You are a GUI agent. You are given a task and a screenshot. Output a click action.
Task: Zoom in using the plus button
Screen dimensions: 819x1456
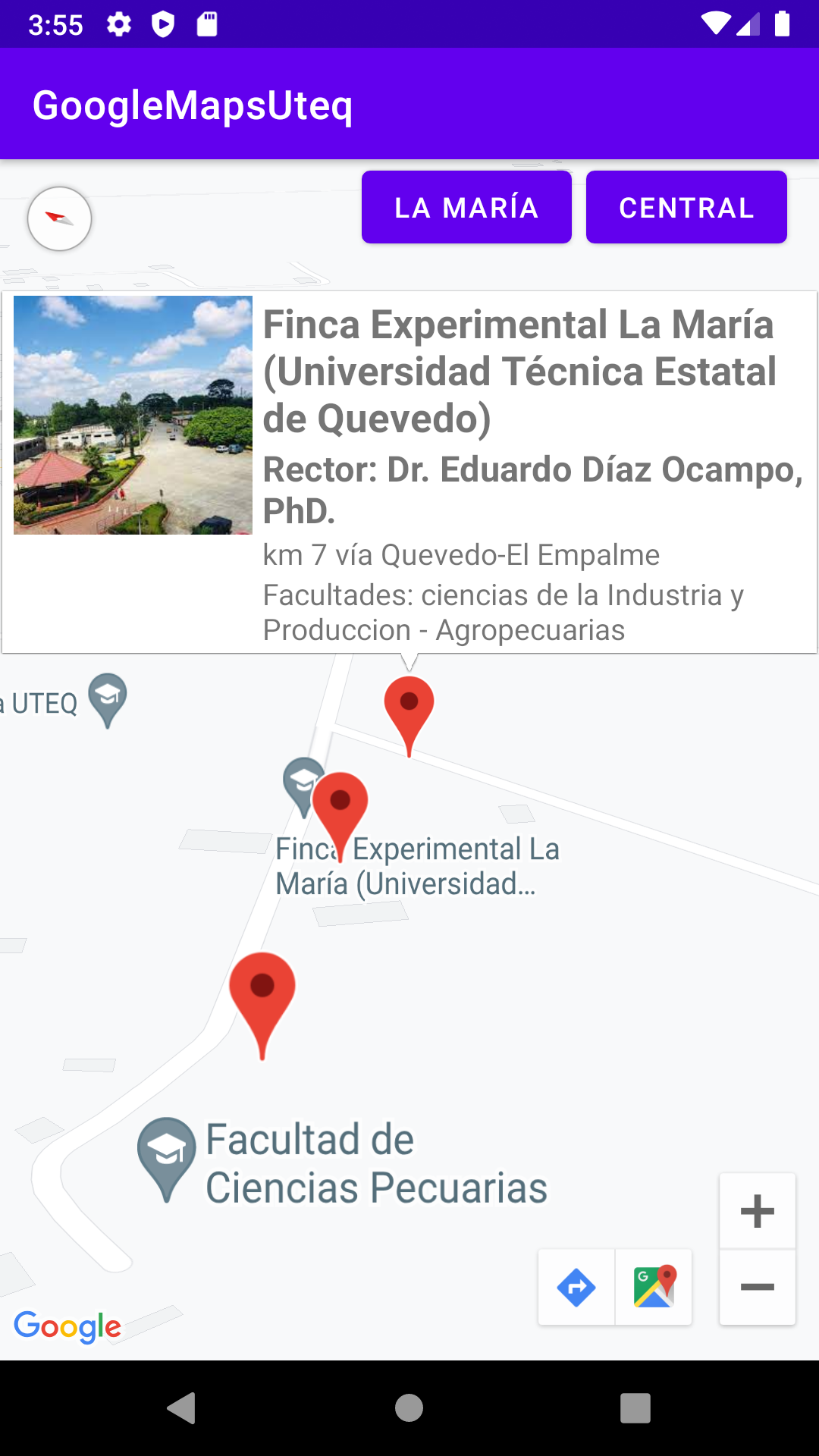point(756,1210)
